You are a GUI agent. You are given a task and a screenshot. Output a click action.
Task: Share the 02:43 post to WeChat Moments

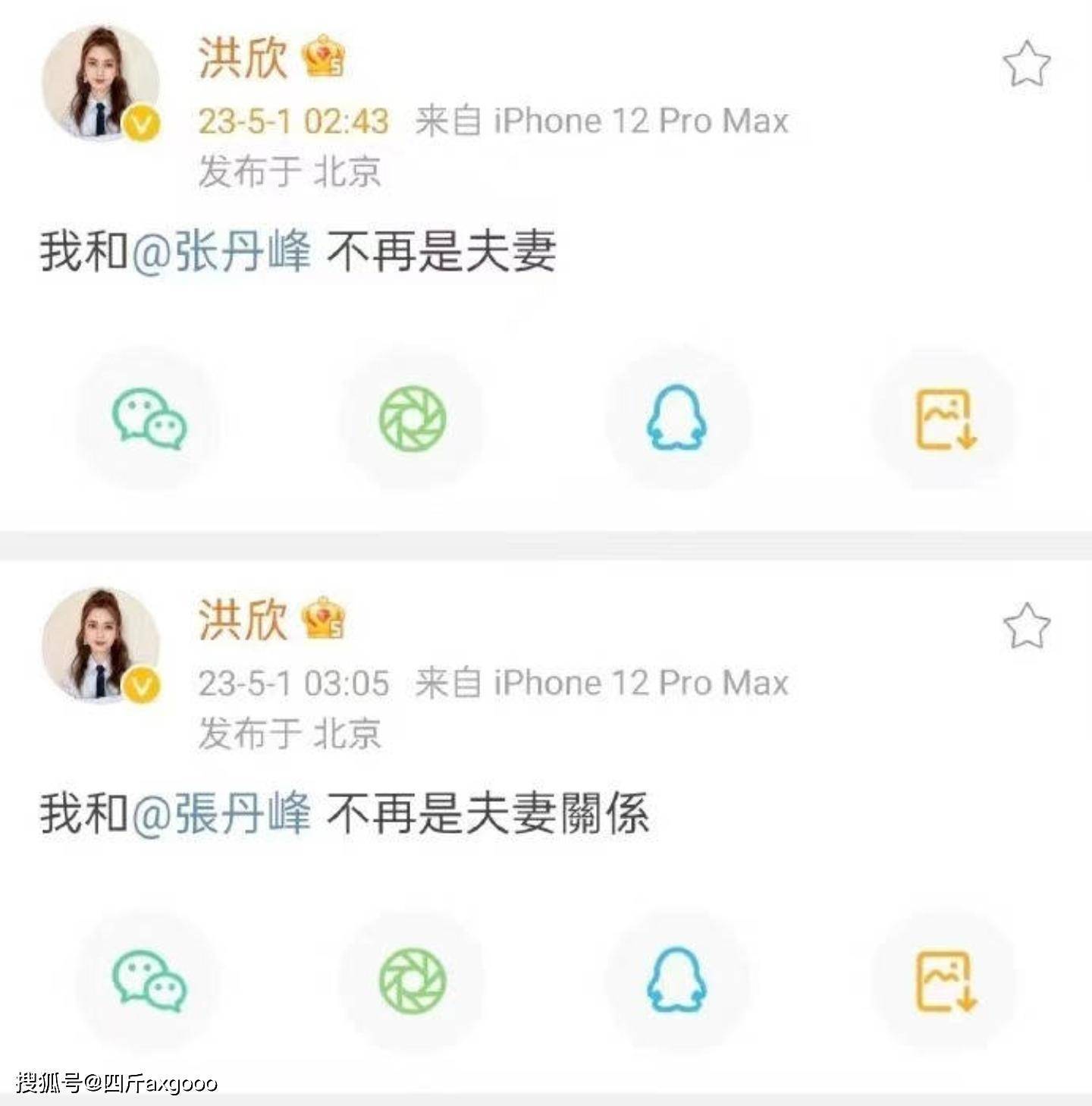[x=413, y=419]
